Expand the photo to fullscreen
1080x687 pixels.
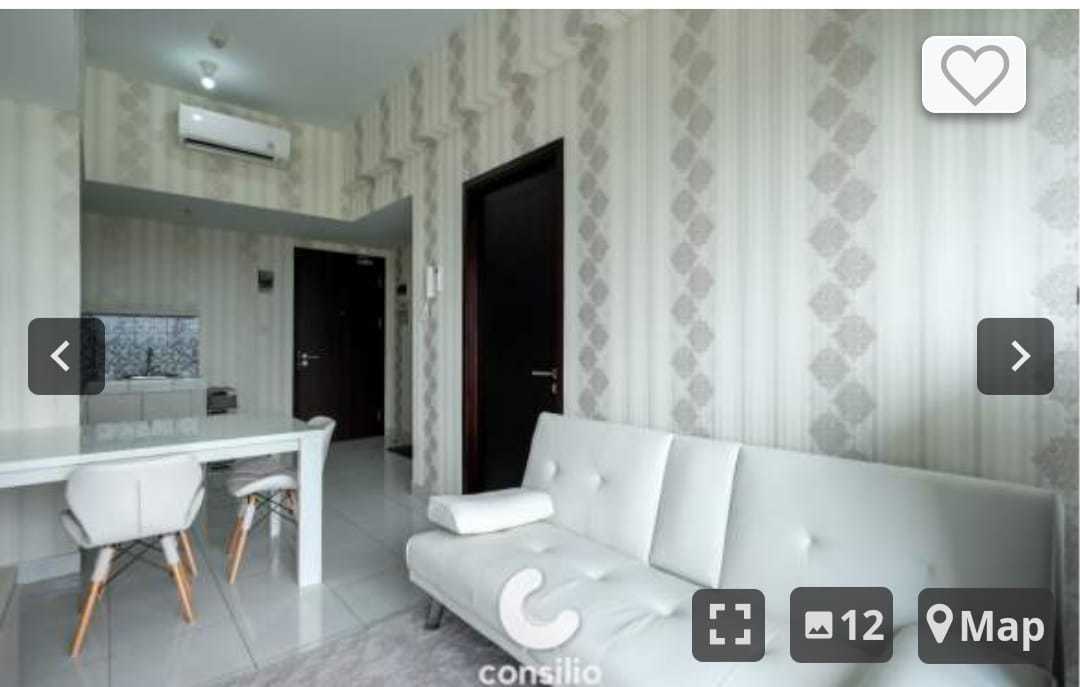click(728, 625)
